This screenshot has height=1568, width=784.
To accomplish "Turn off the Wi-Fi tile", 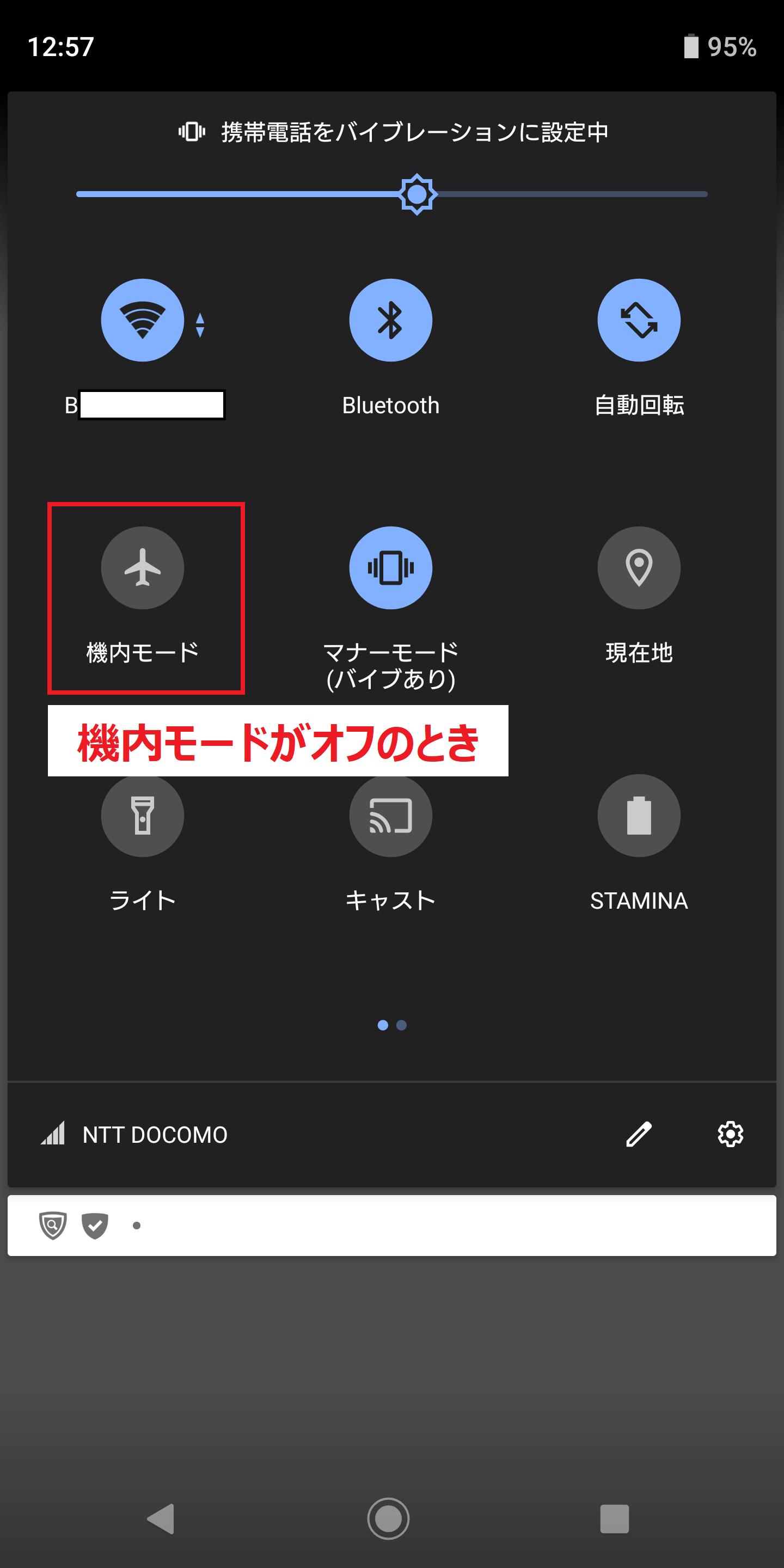I will pos(143,320).
